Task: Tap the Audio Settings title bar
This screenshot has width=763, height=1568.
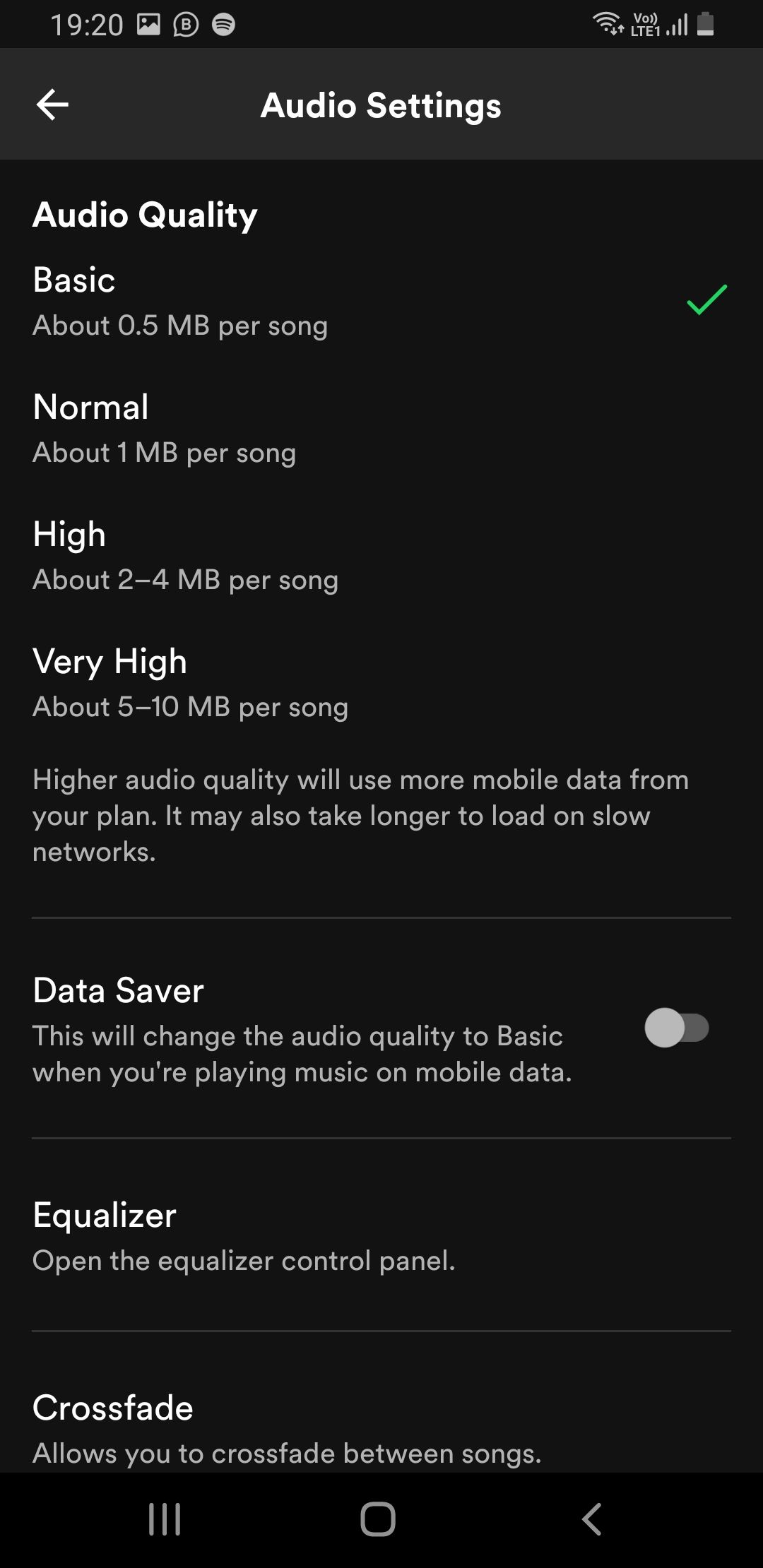Action: tap(381, 105)
